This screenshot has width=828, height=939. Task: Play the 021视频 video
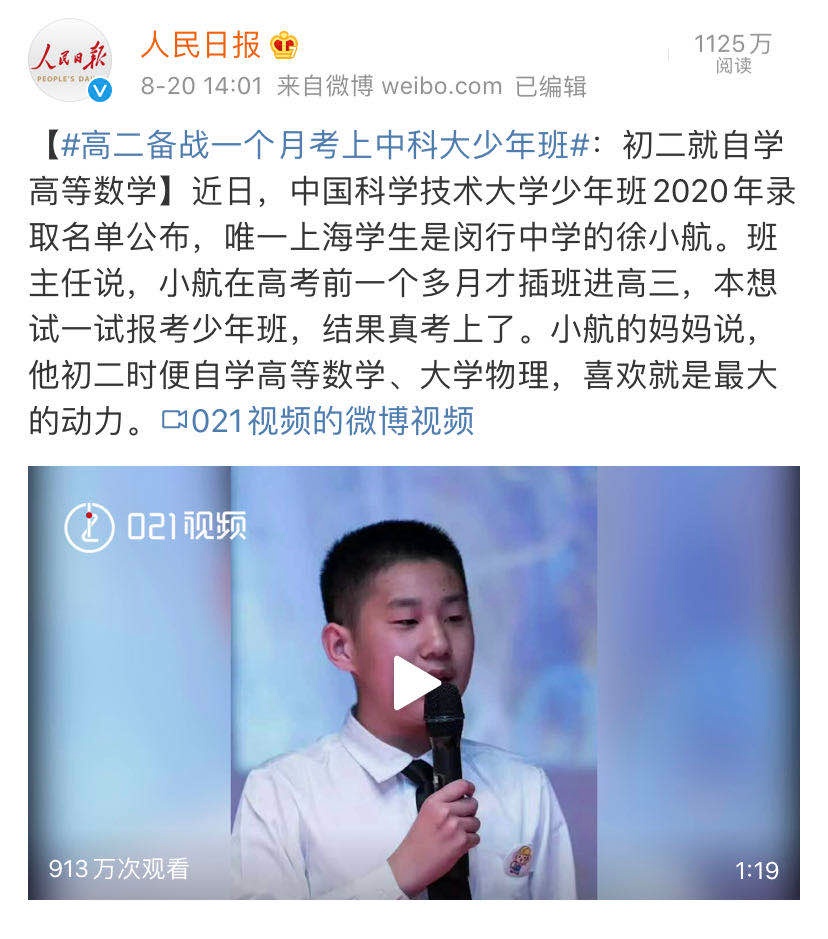pos(414,683)
